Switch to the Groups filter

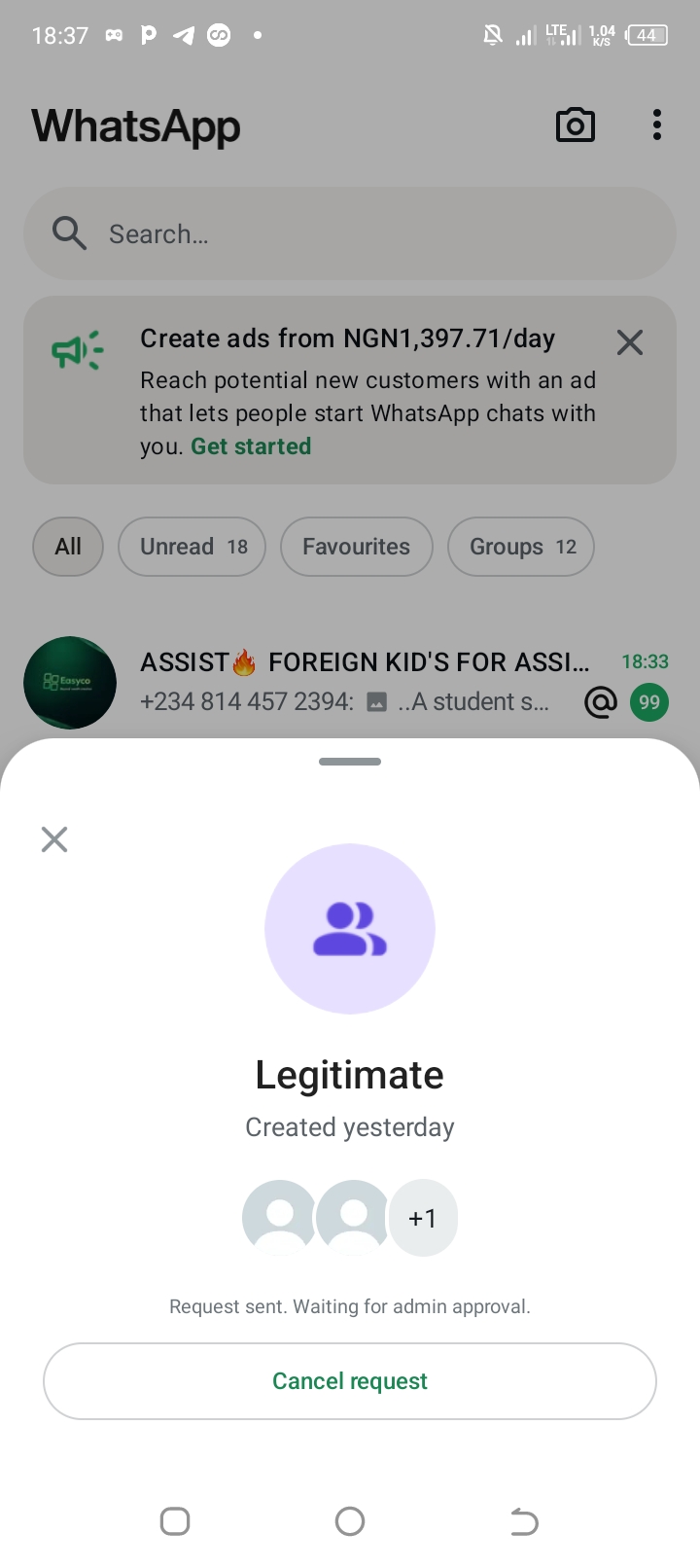tap(521, 547)
